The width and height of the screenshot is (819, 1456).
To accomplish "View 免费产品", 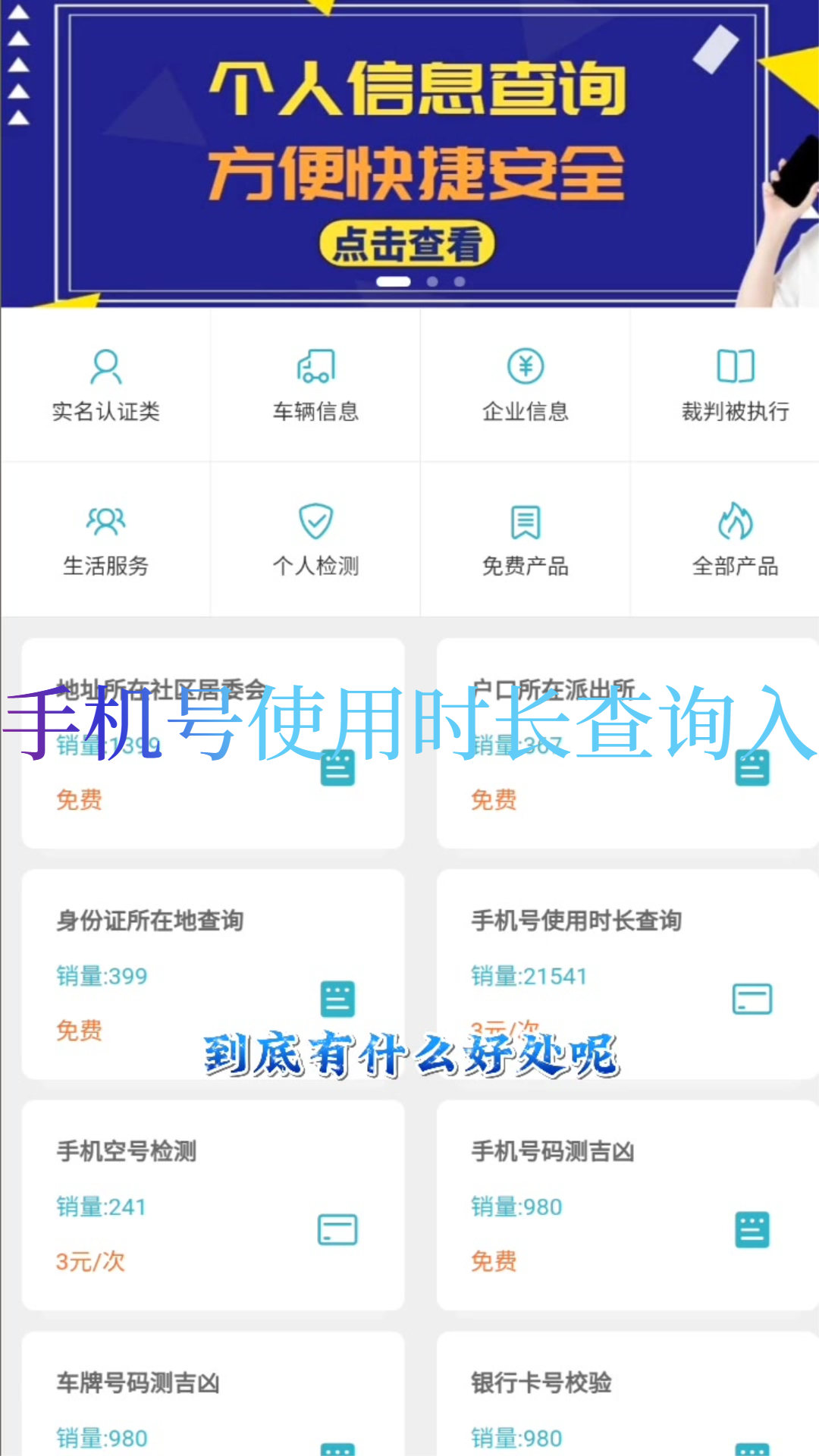I will (x=526, y=540).
